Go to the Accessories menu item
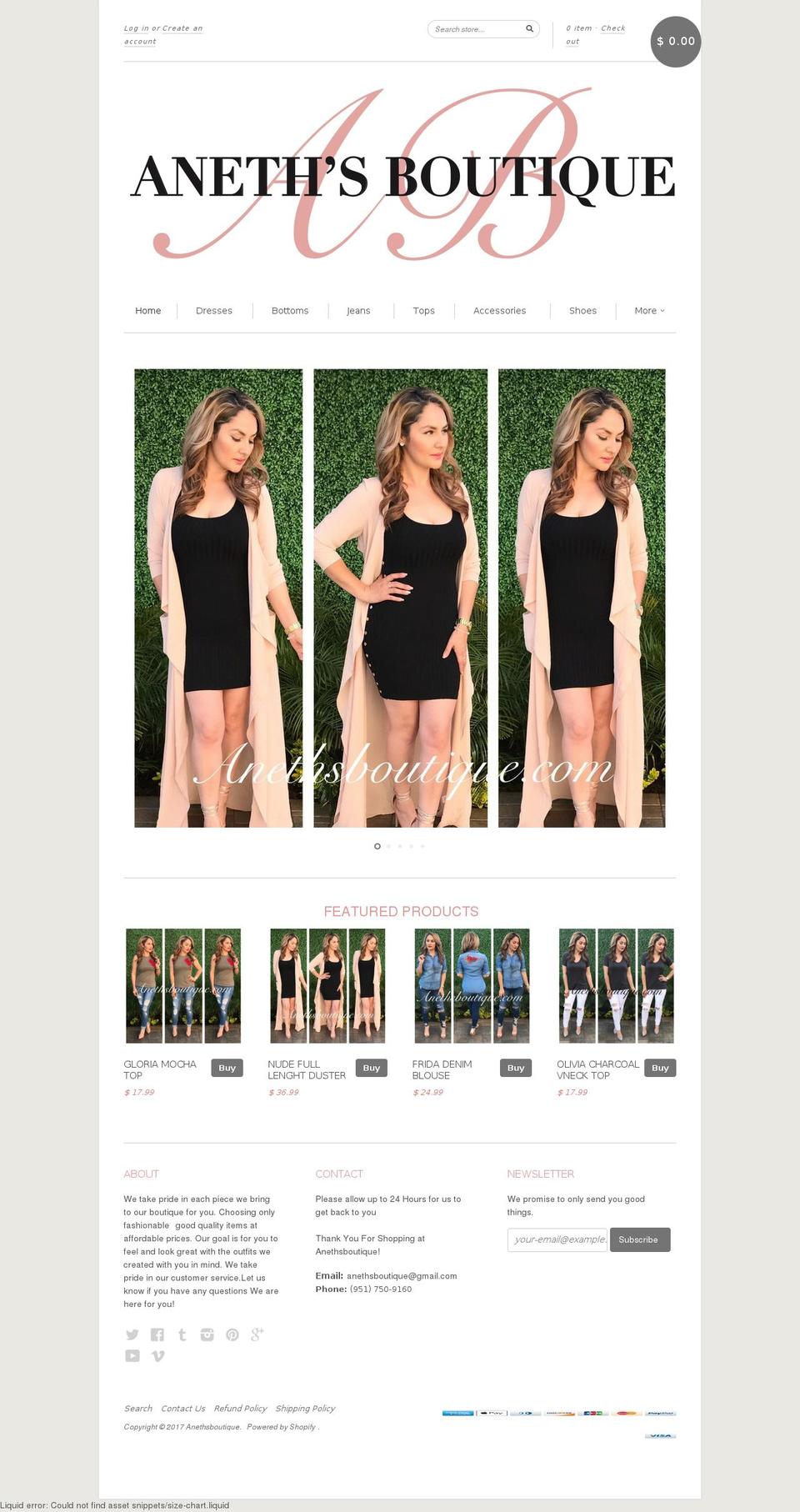800x1512 pixels. tap(500, 311)
